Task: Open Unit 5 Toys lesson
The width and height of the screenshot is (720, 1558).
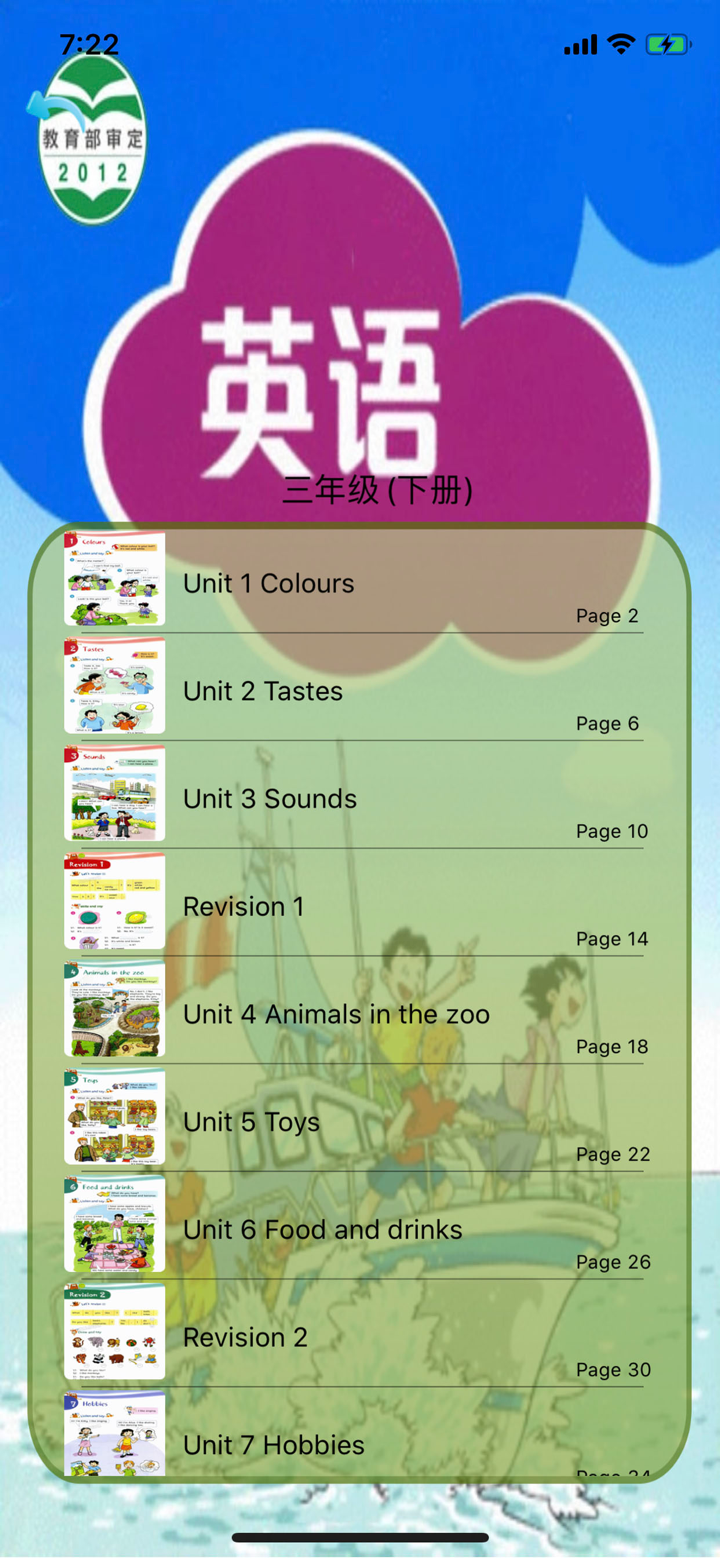Action: (250, 1121)
